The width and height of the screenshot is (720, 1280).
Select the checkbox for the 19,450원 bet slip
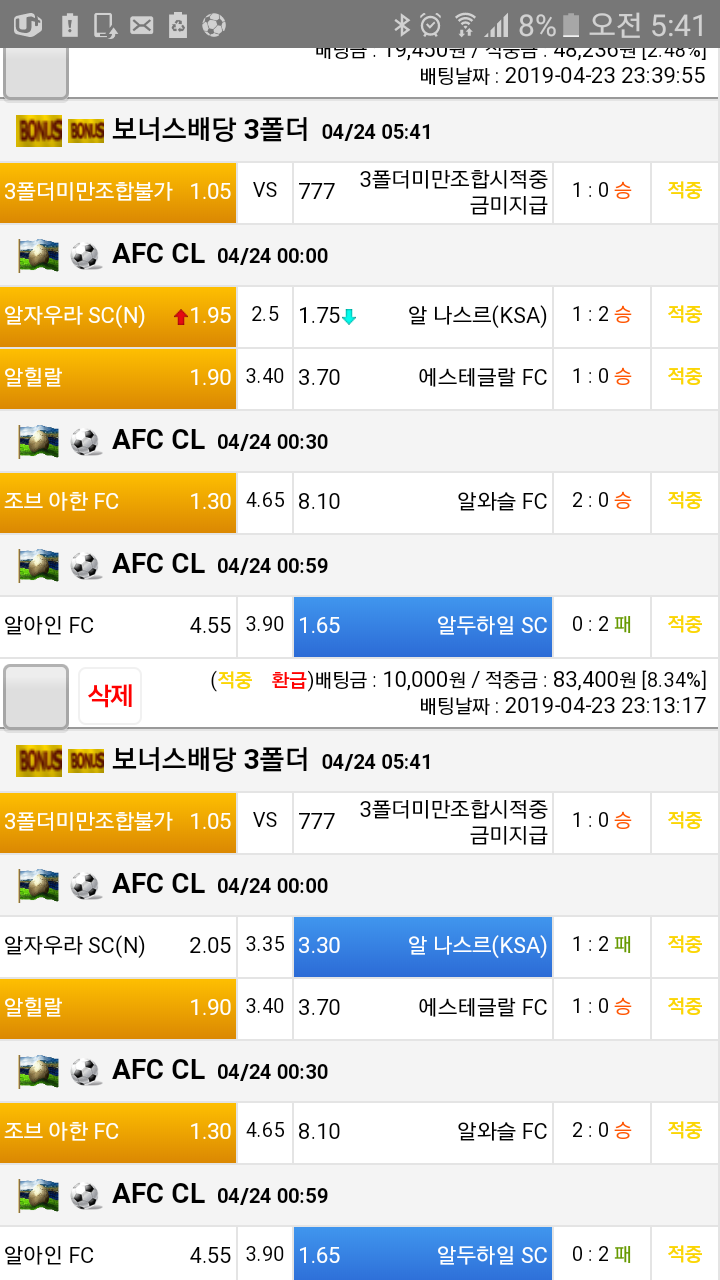36,72
